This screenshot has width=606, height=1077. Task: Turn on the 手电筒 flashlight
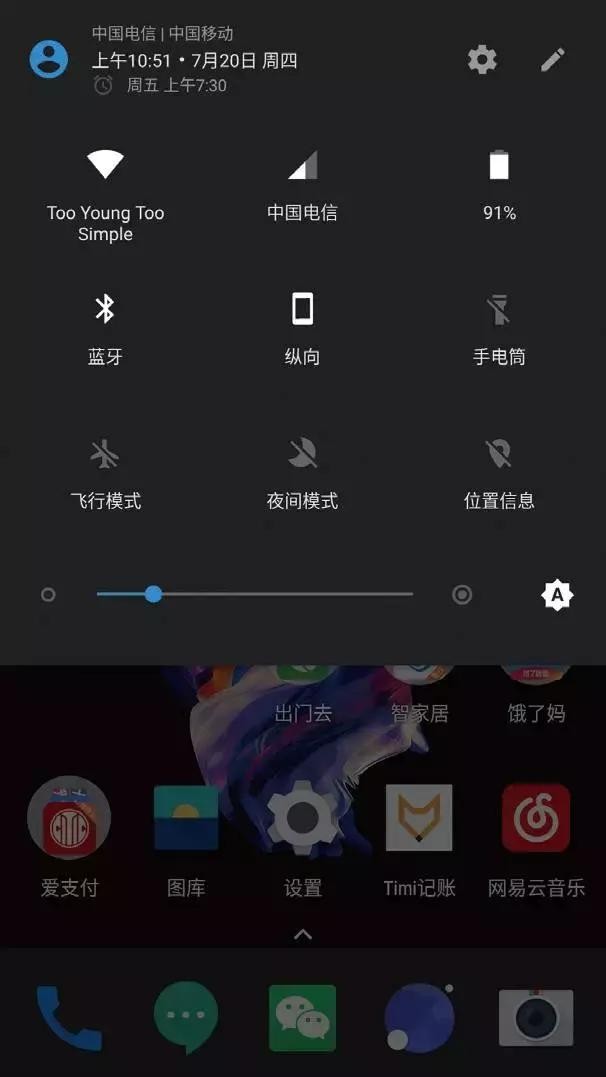click(x=498, y=311)
